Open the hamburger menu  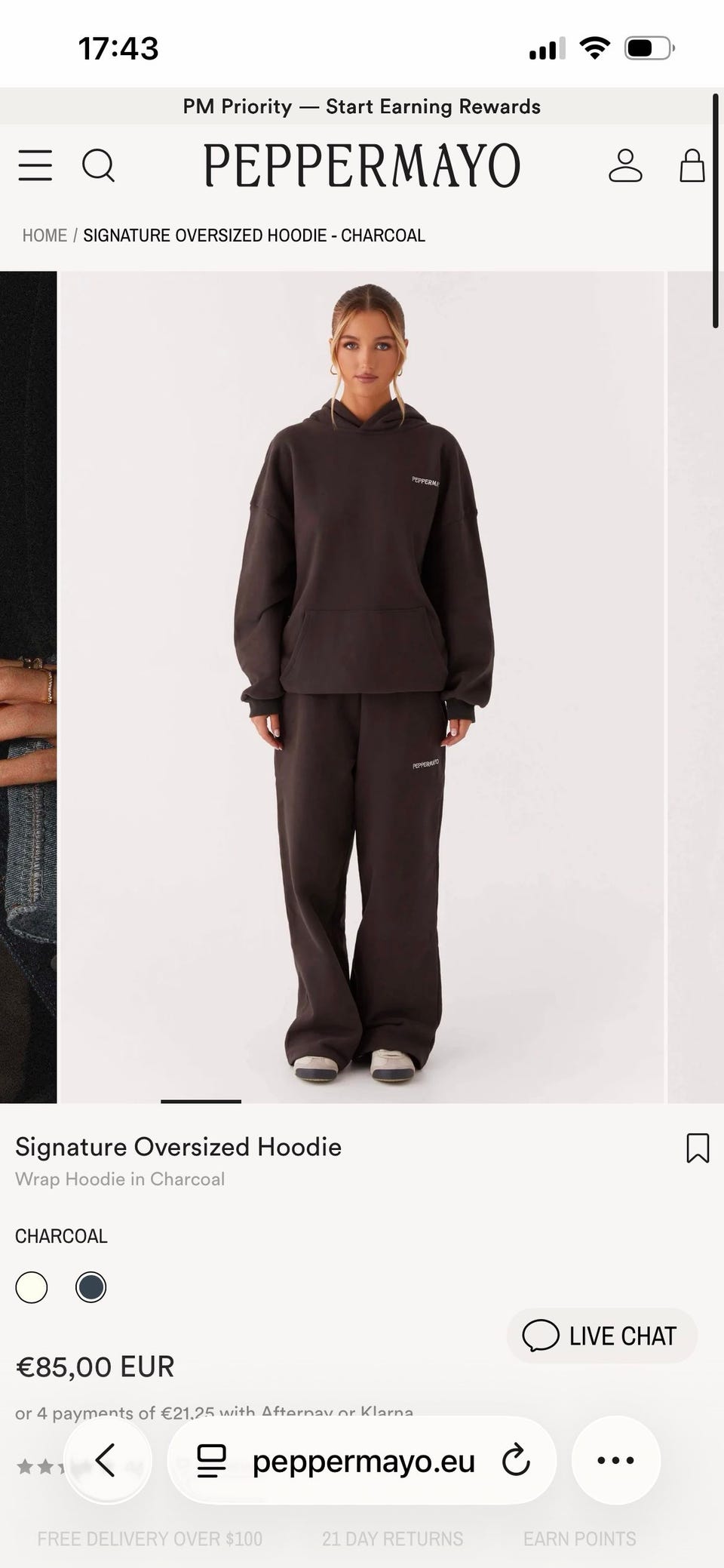35,165
